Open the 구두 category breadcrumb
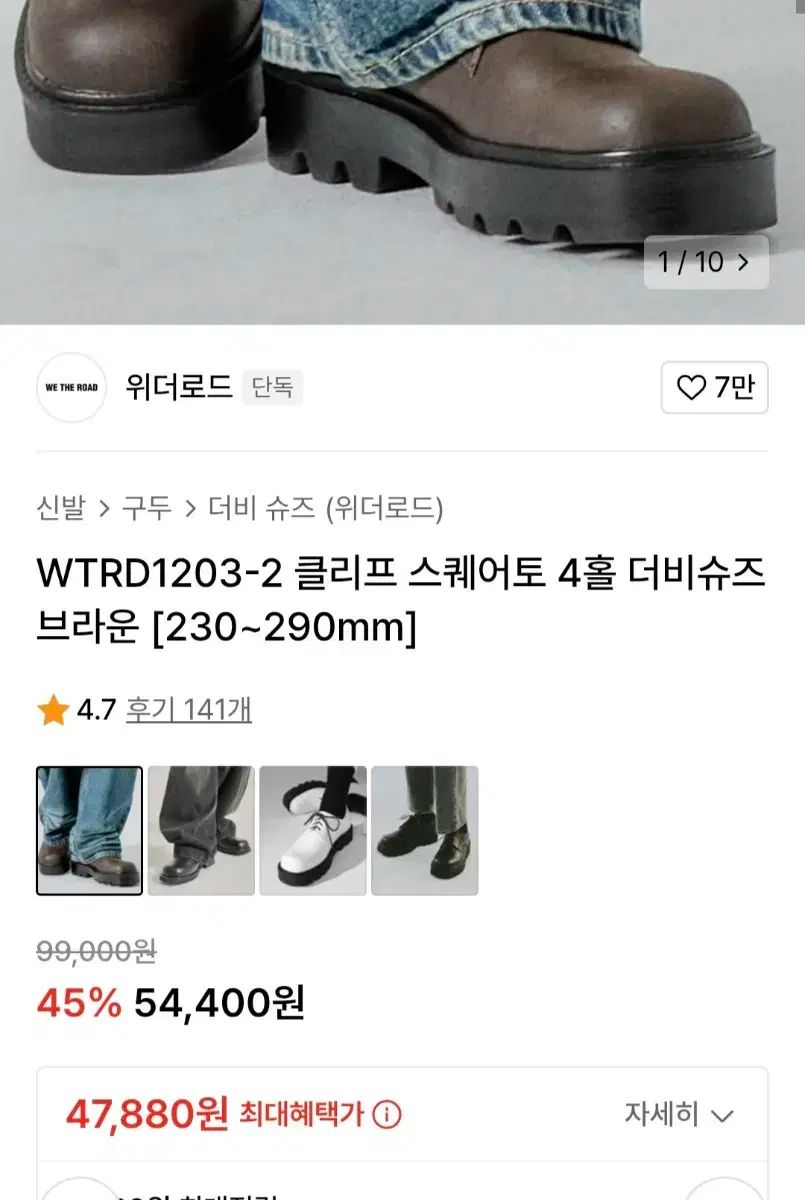Image resolution: width=805 pixels, height=1200 pixels. coord(147,508)
